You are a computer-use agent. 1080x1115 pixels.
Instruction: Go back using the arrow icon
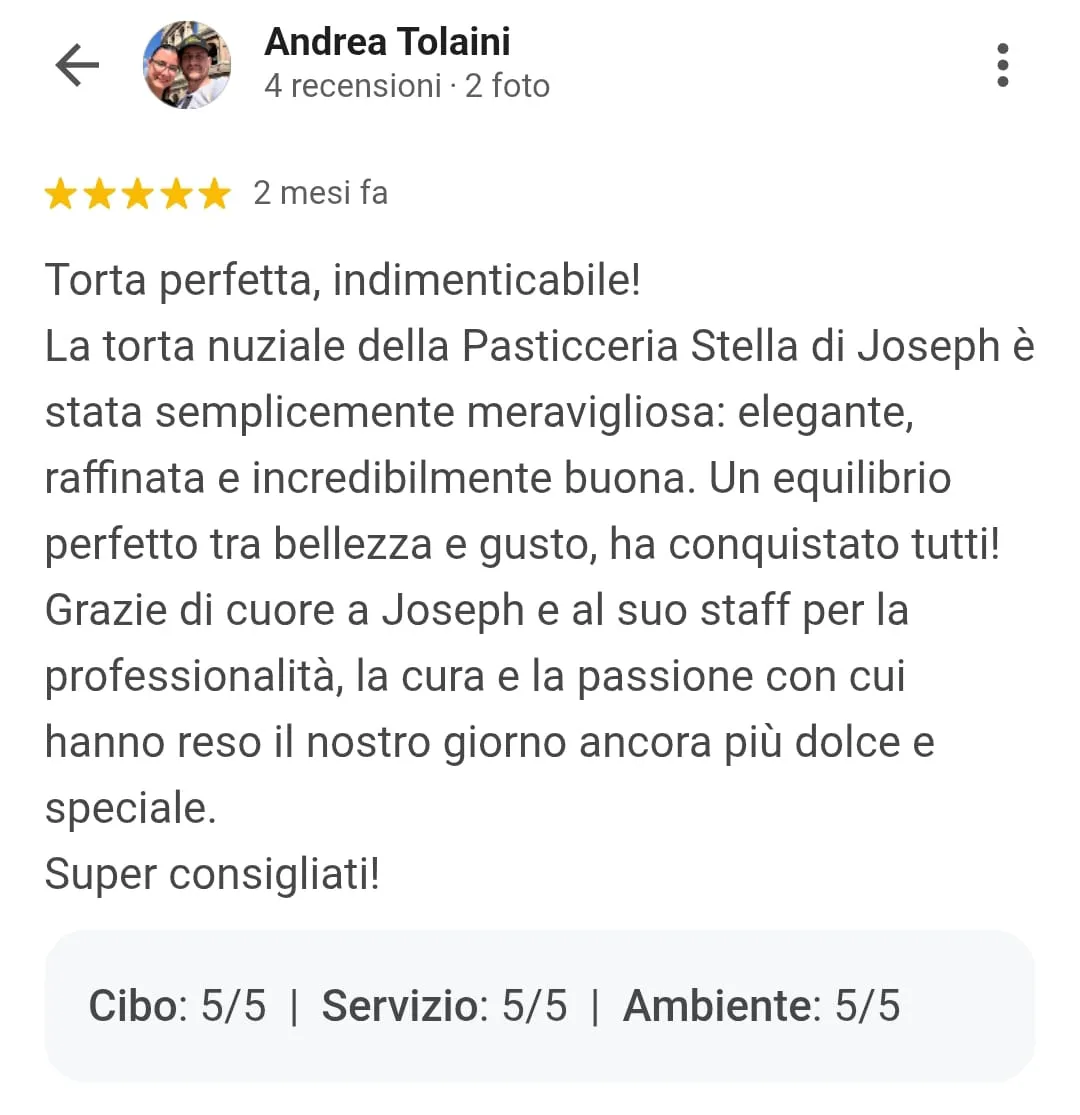(77, 66)
